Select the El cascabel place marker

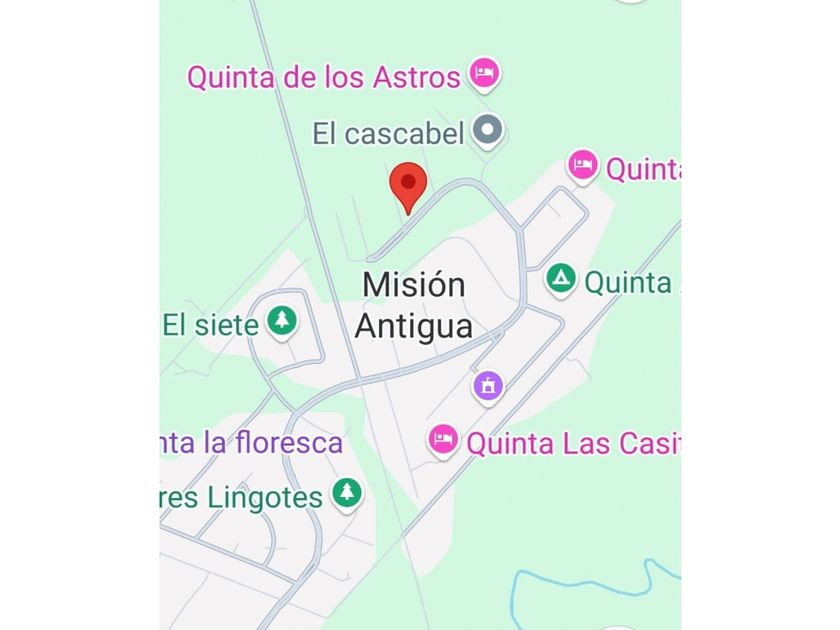487,129
